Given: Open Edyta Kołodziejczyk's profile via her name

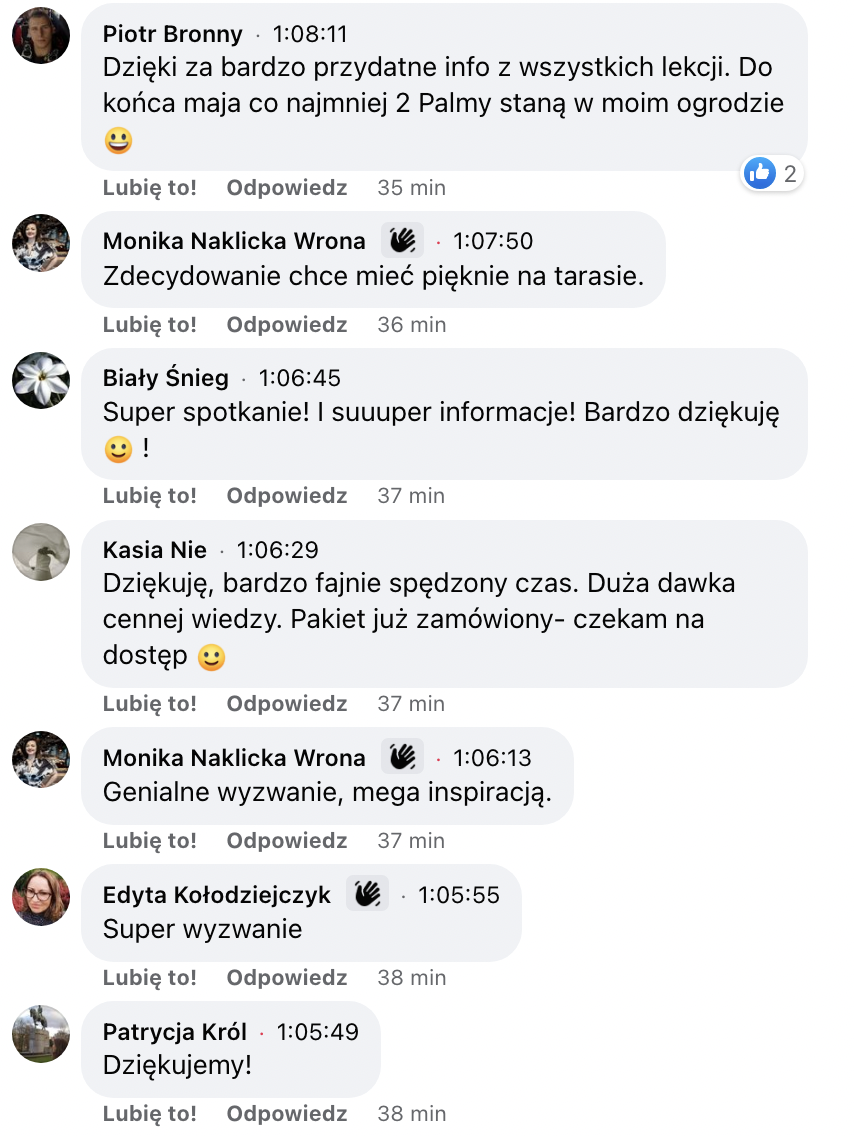Looking at the screenshot, I should [216, 895].
